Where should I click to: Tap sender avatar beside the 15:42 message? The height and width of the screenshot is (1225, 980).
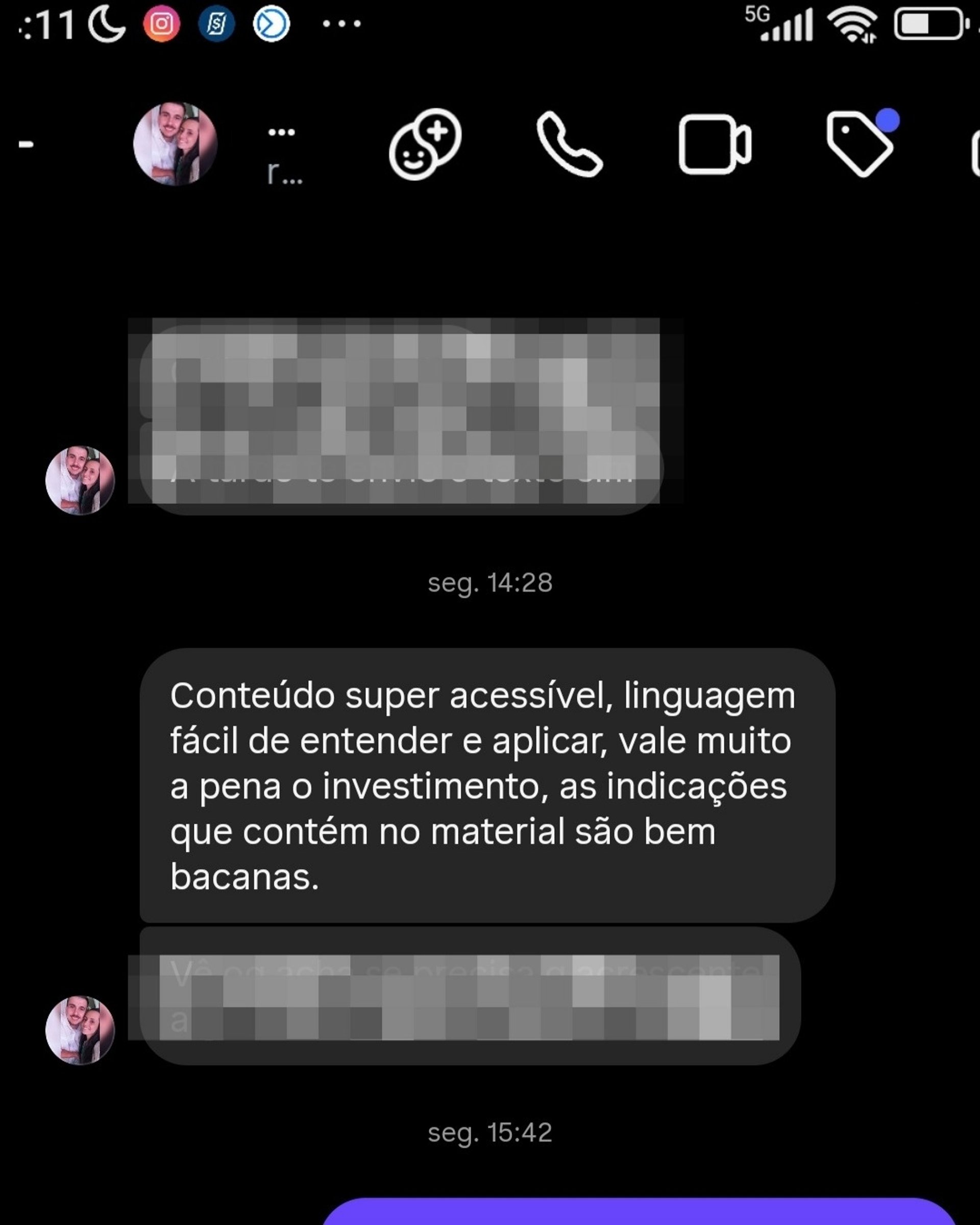(x=80, y=1030)
